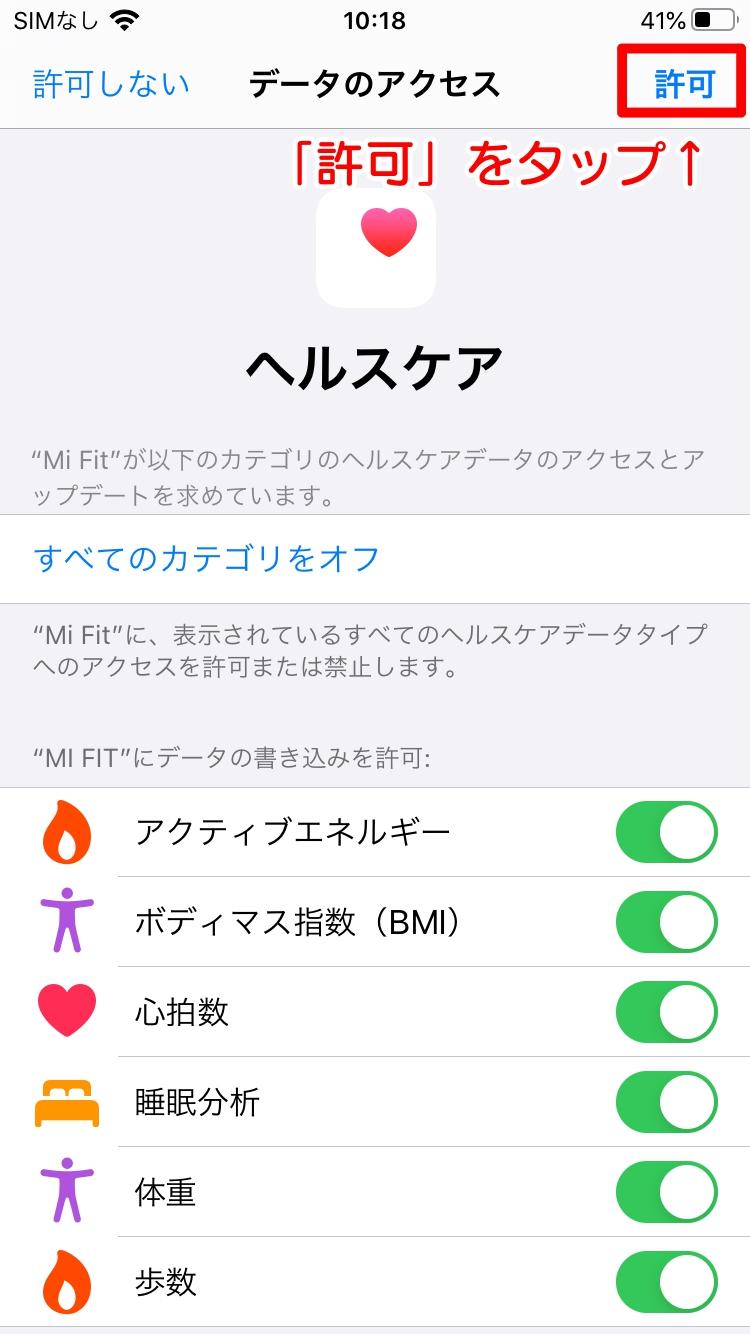Switch off the 体重 toggle
Viewport: 750px width, 1334px height.
point(667,1192)
